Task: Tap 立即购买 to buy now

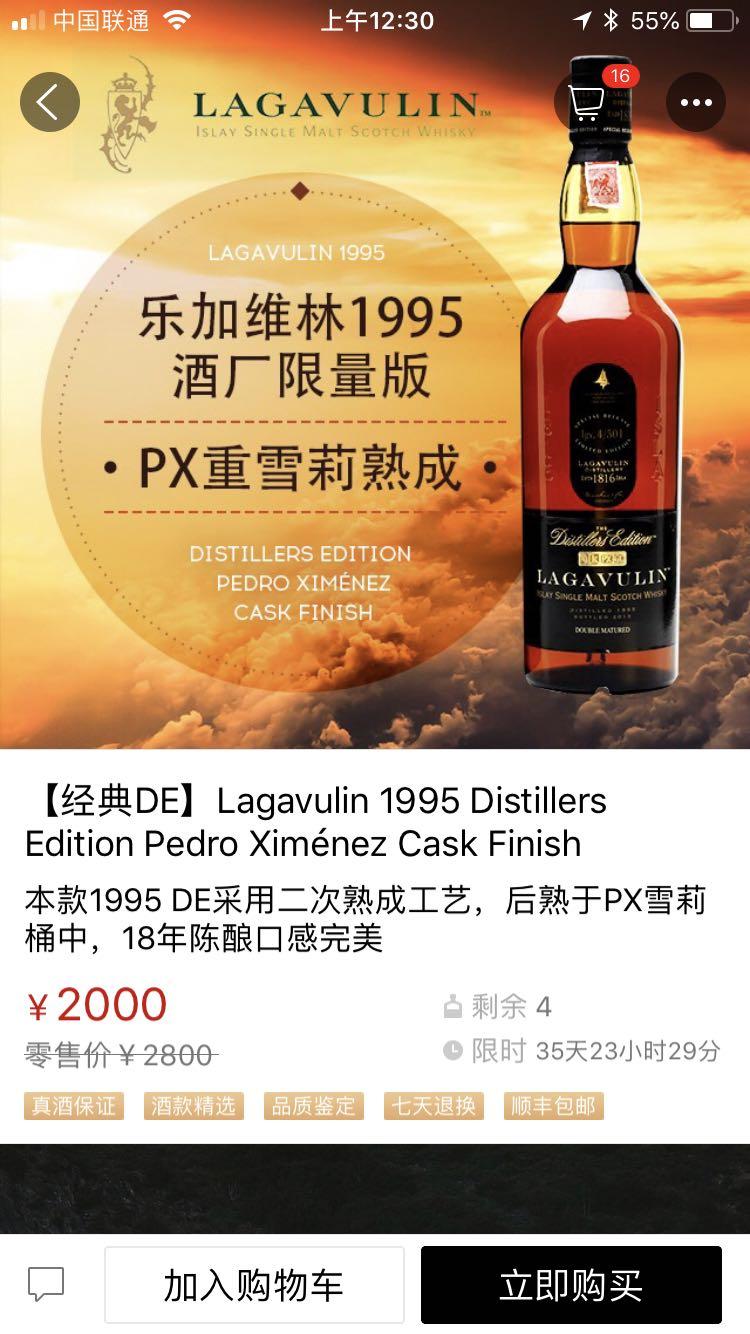Action: (572, 1285)
